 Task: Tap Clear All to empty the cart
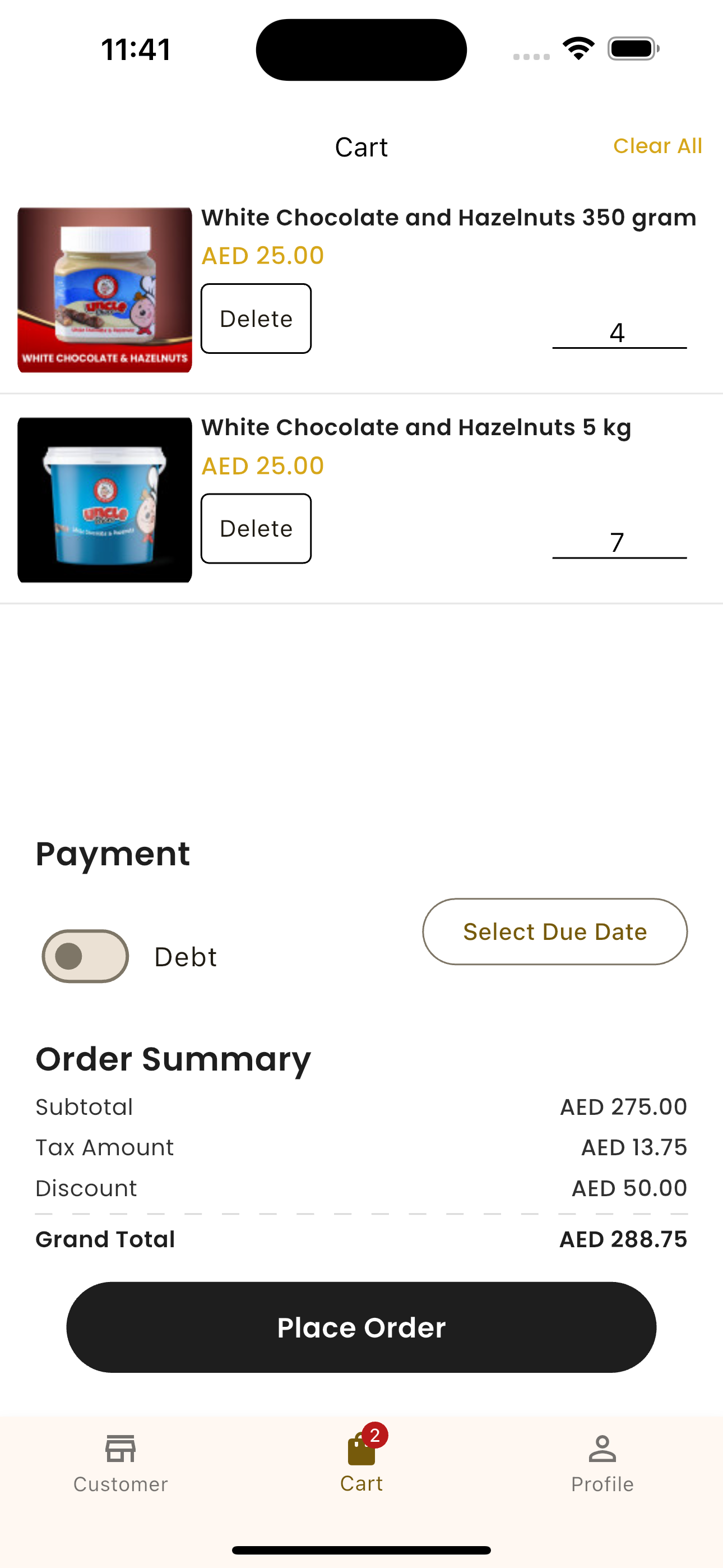point(657,146)
